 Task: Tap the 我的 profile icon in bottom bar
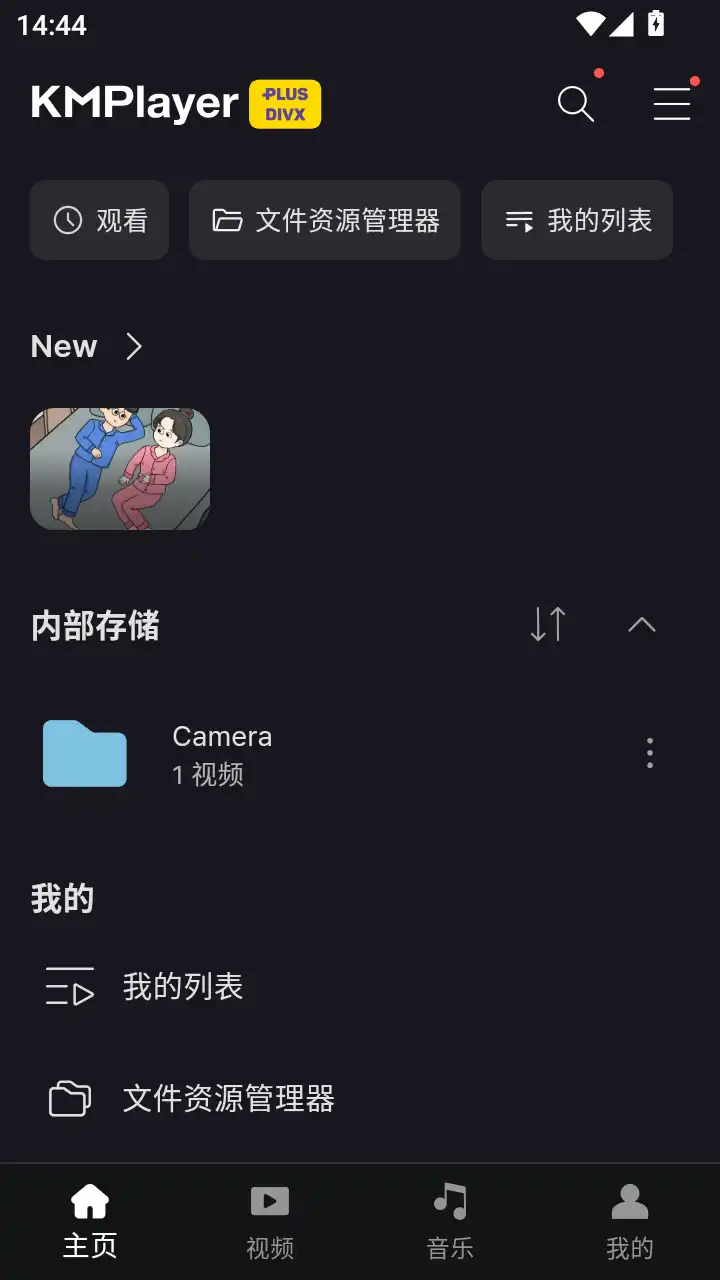pos(629,1199)
